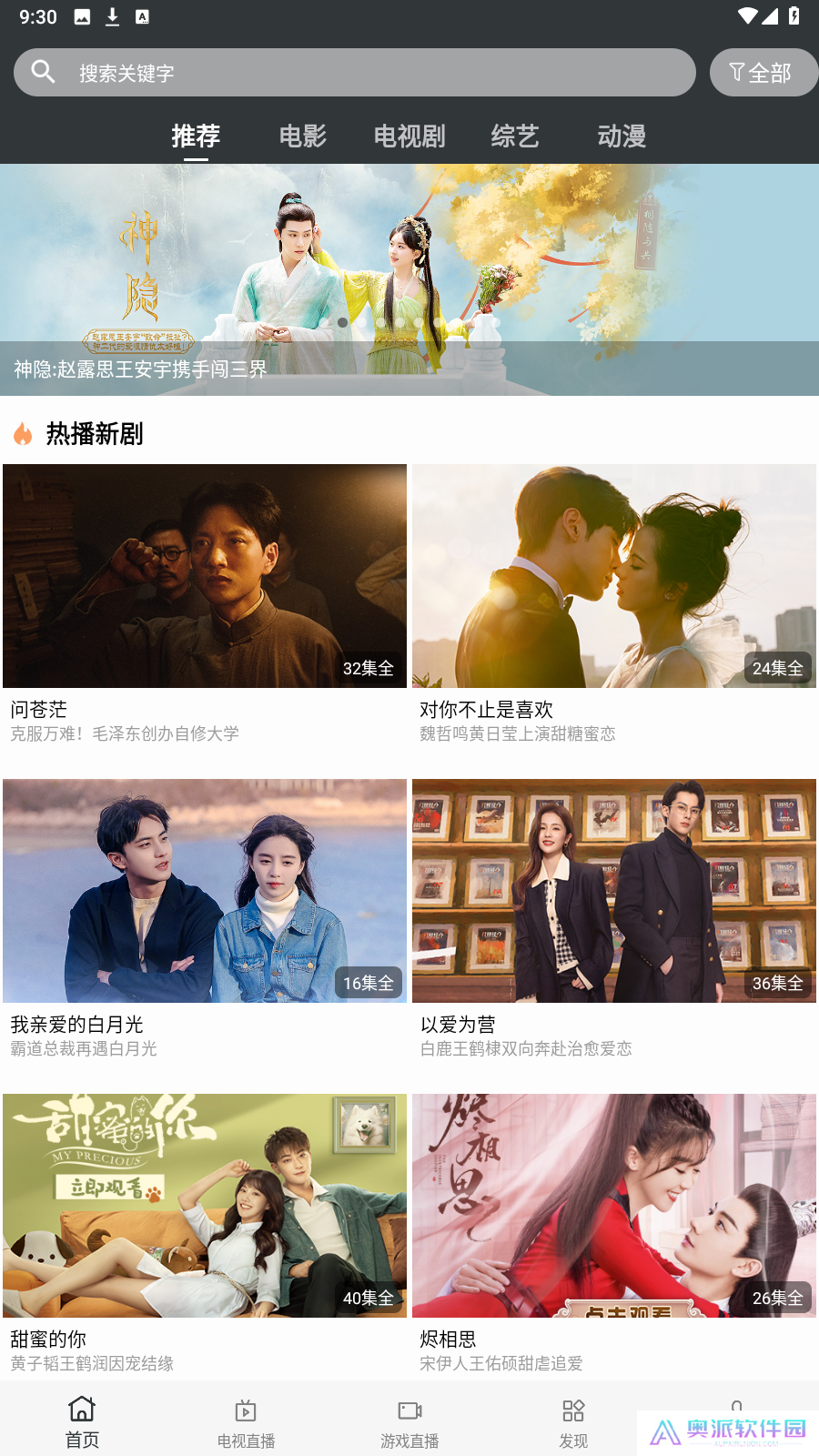Go to the 动漫 tab
This screenshot has width=819, height=1456.
[x=622, y=136]
